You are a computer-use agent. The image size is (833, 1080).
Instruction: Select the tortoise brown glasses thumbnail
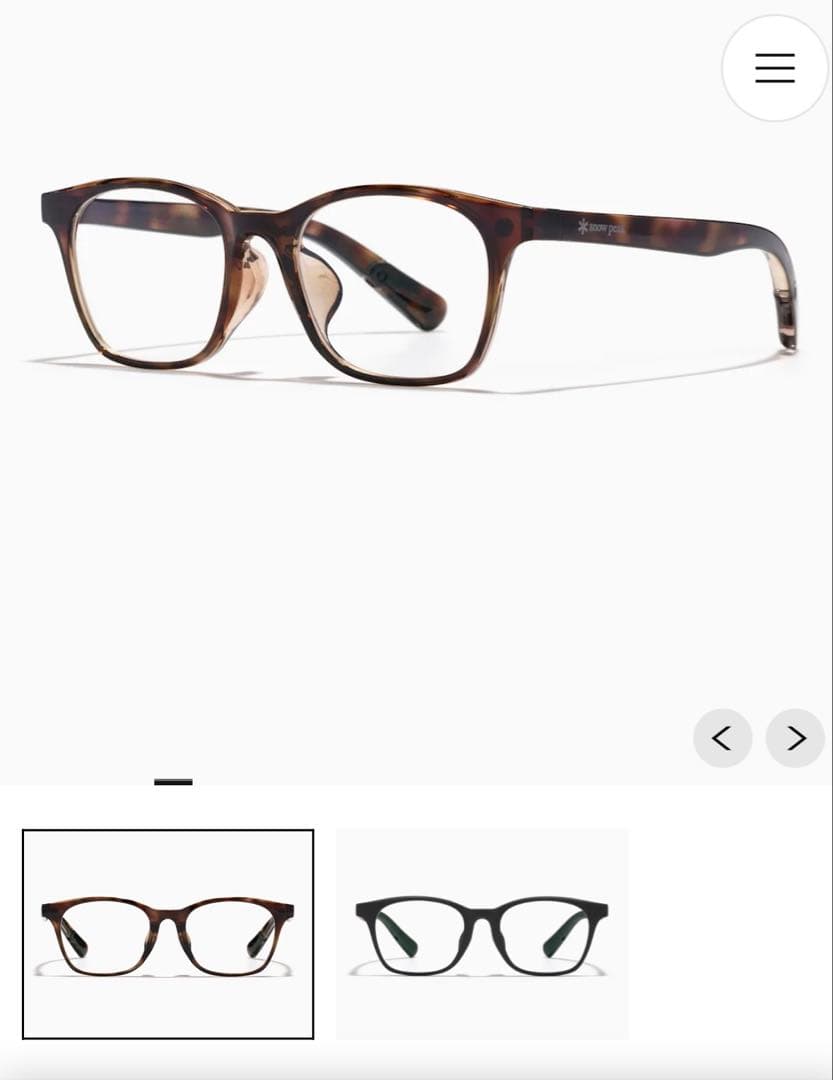pyautogui.click(x=168, y=934)
